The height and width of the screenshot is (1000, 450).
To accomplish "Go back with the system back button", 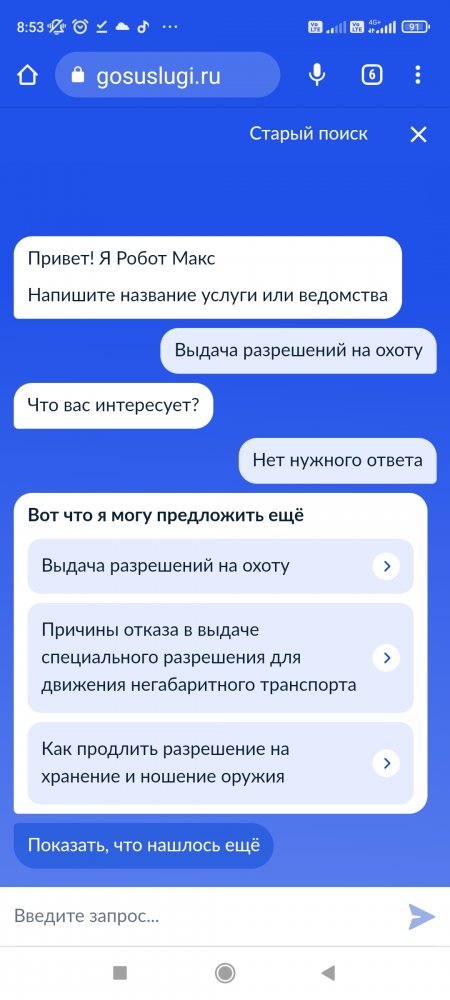I will point(328,973).
